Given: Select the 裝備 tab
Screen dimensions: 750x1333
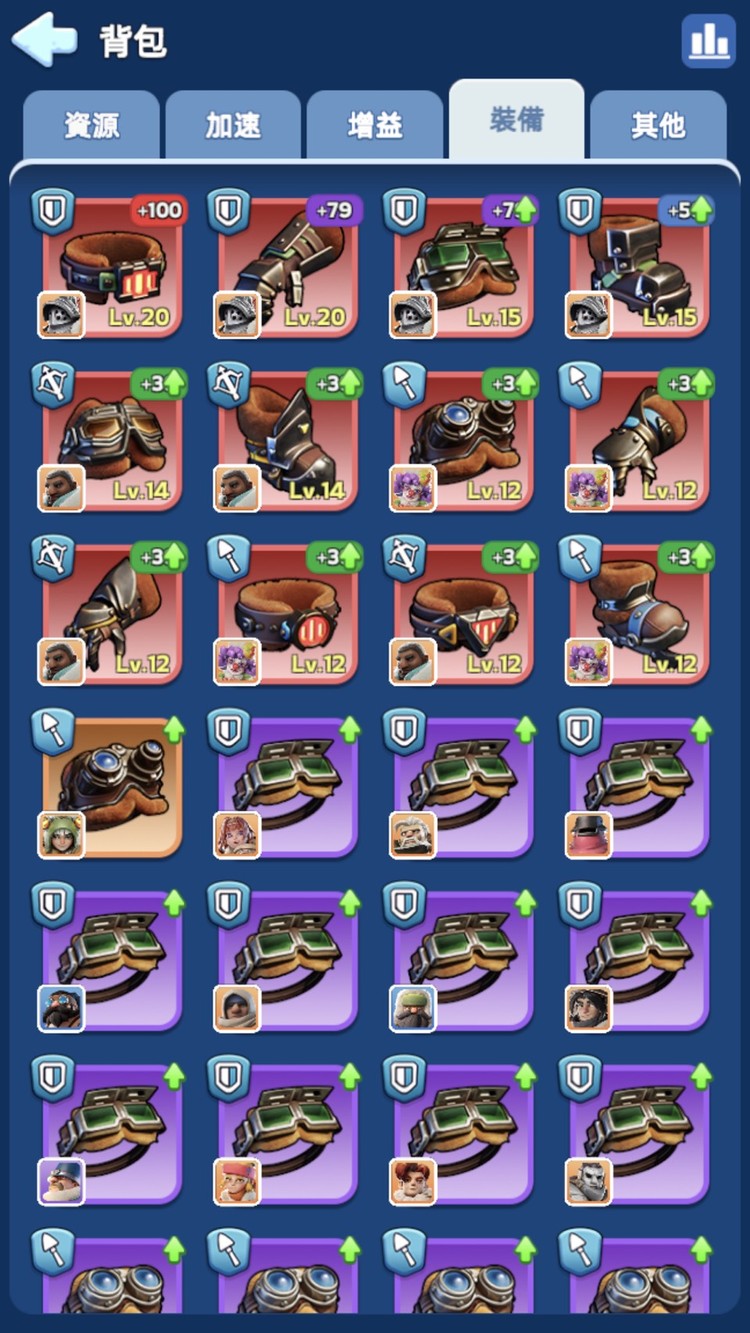Looking at the screenshot, I should coord(516,122).
